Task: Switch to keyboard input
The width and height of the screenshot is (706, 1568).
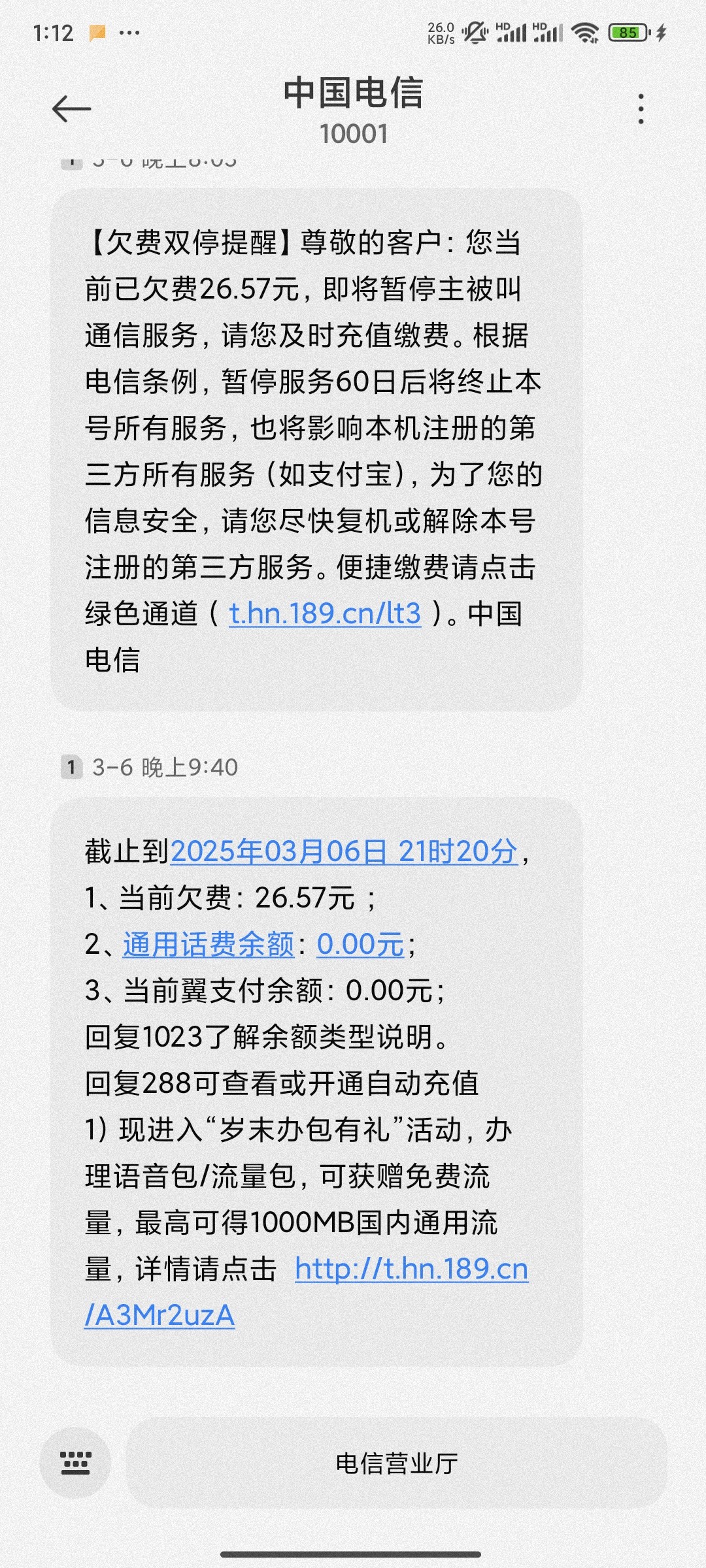Action: (x=75, y=1463)
